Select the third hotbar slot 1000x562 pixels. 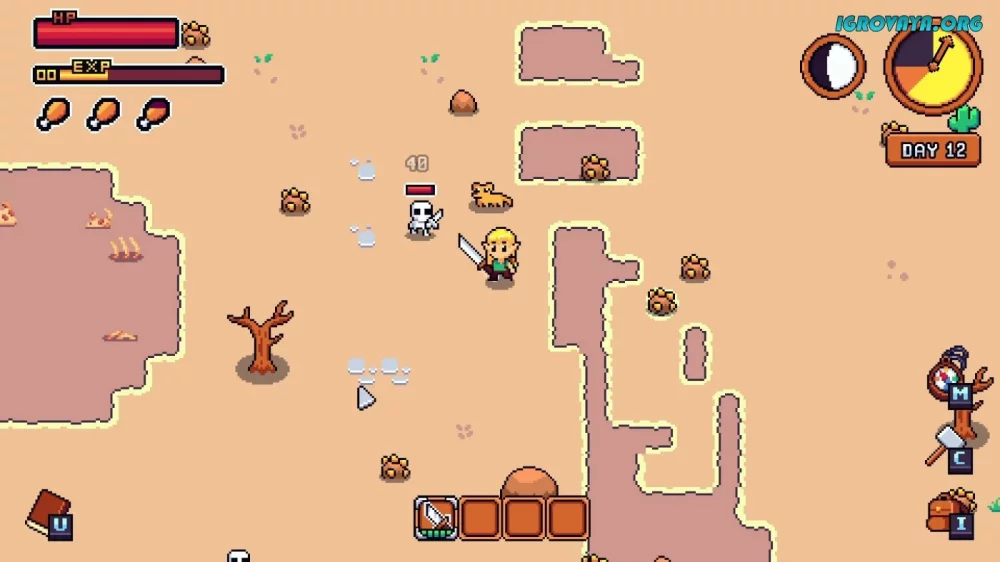coord(524,518)
